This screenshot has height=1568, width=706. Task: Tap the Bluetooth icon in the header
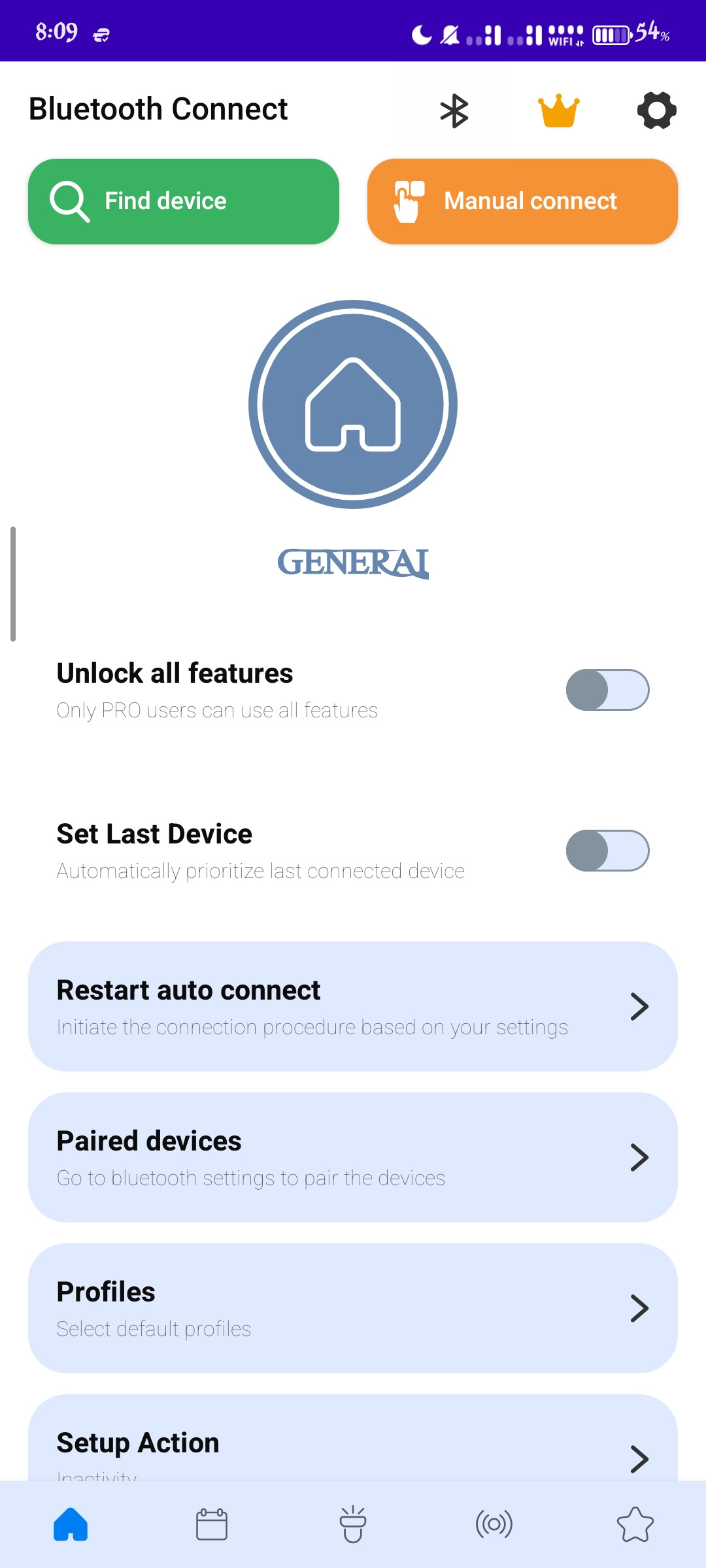[x=454, y=110]
